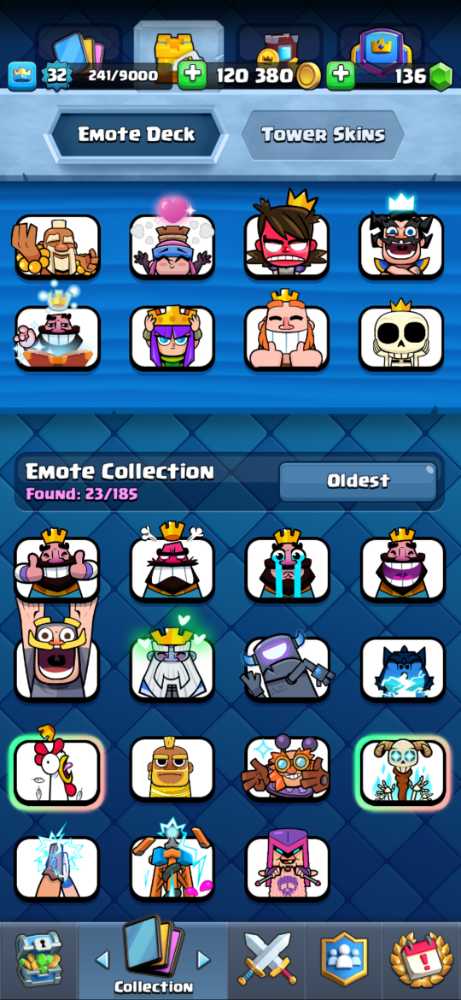
Task: Change the Oldest sort order
Action: (x=358, y=482)
